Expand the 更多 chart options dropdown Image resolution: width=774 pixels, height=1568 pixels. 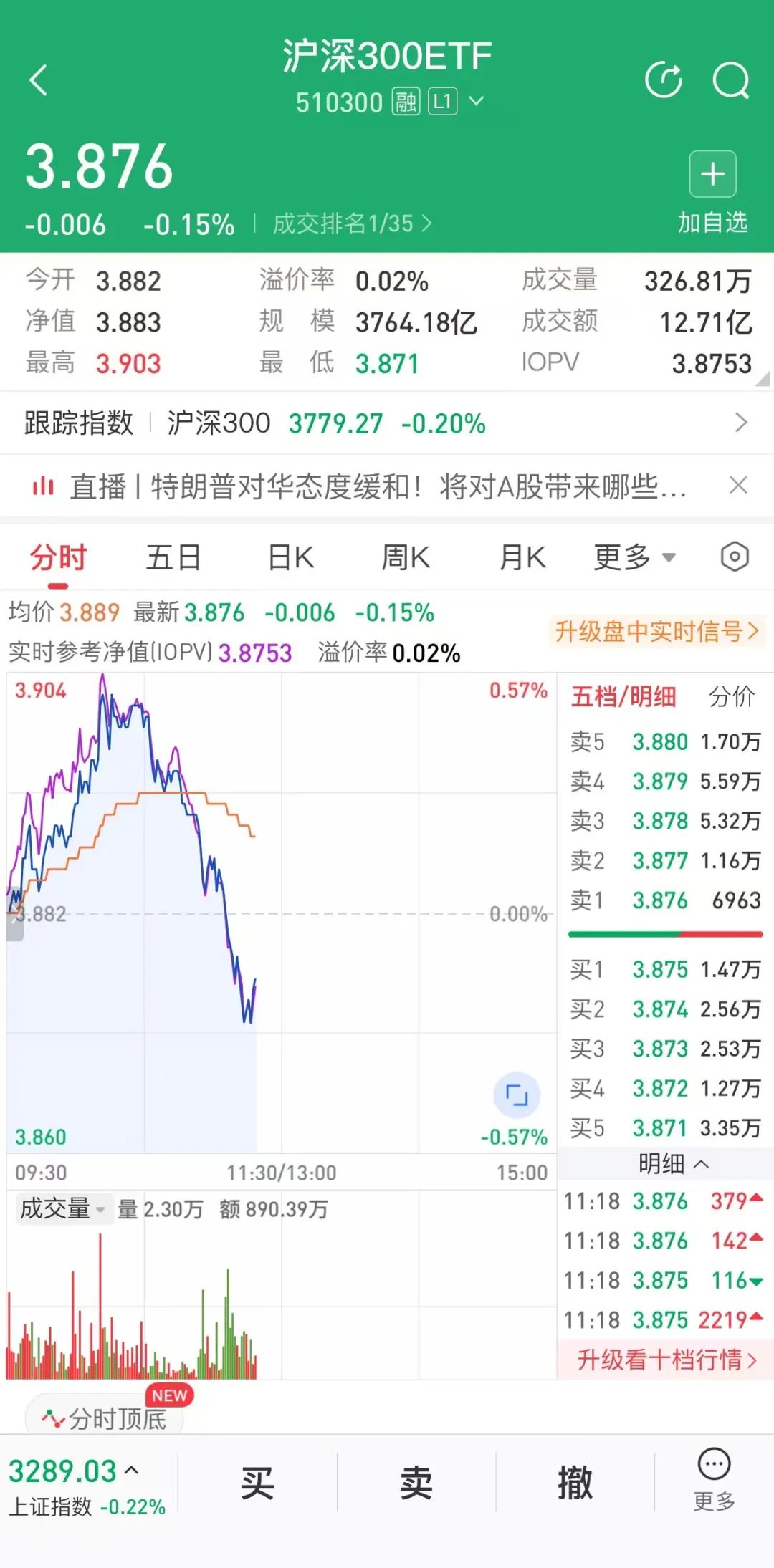pos(634,557)
